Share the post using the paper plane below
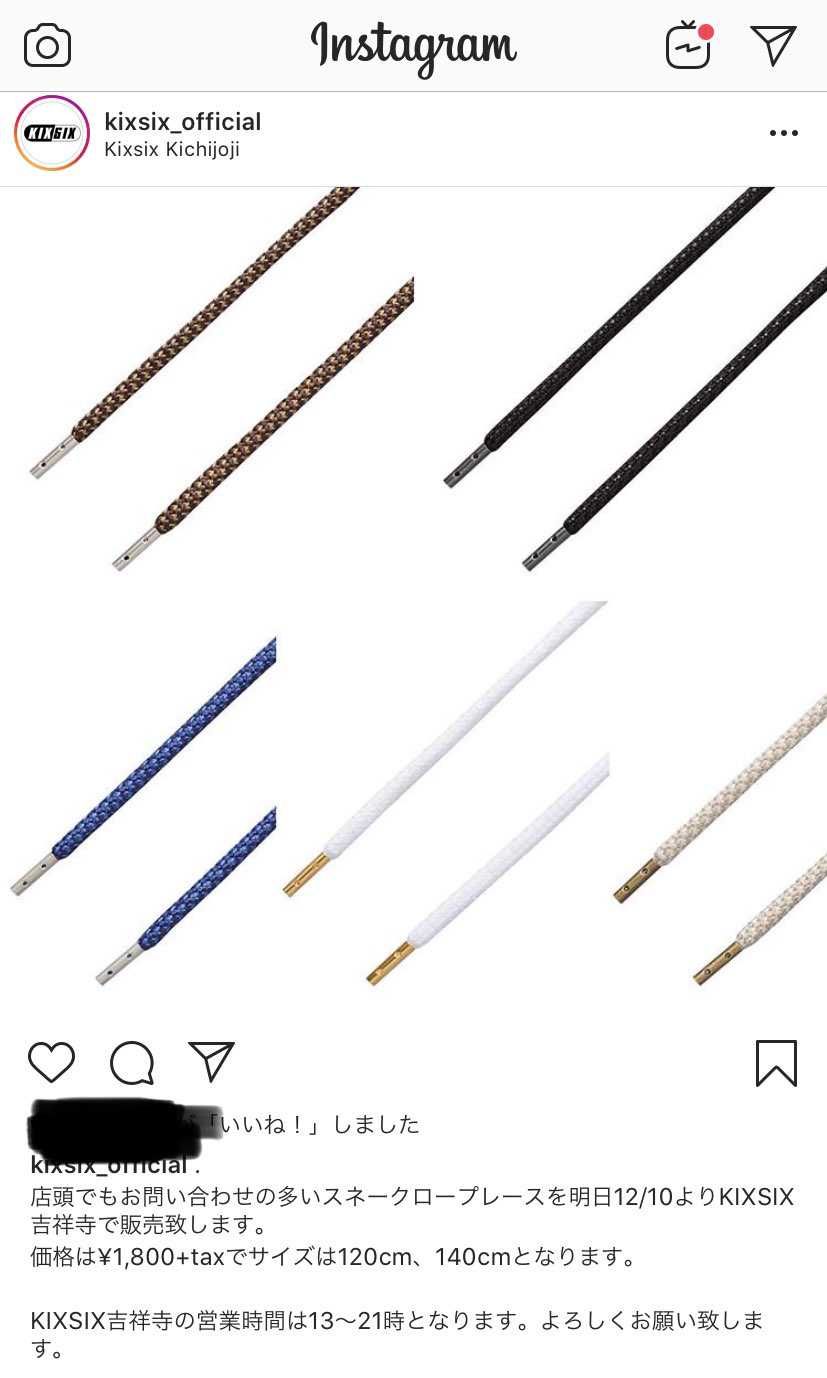 pyautogui.click(x=211, y=1061)
